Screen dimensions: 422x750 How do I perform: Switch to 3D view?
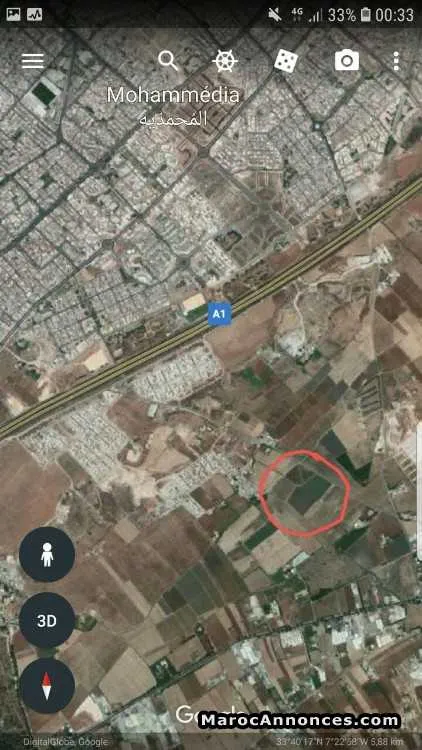(47, 620)
